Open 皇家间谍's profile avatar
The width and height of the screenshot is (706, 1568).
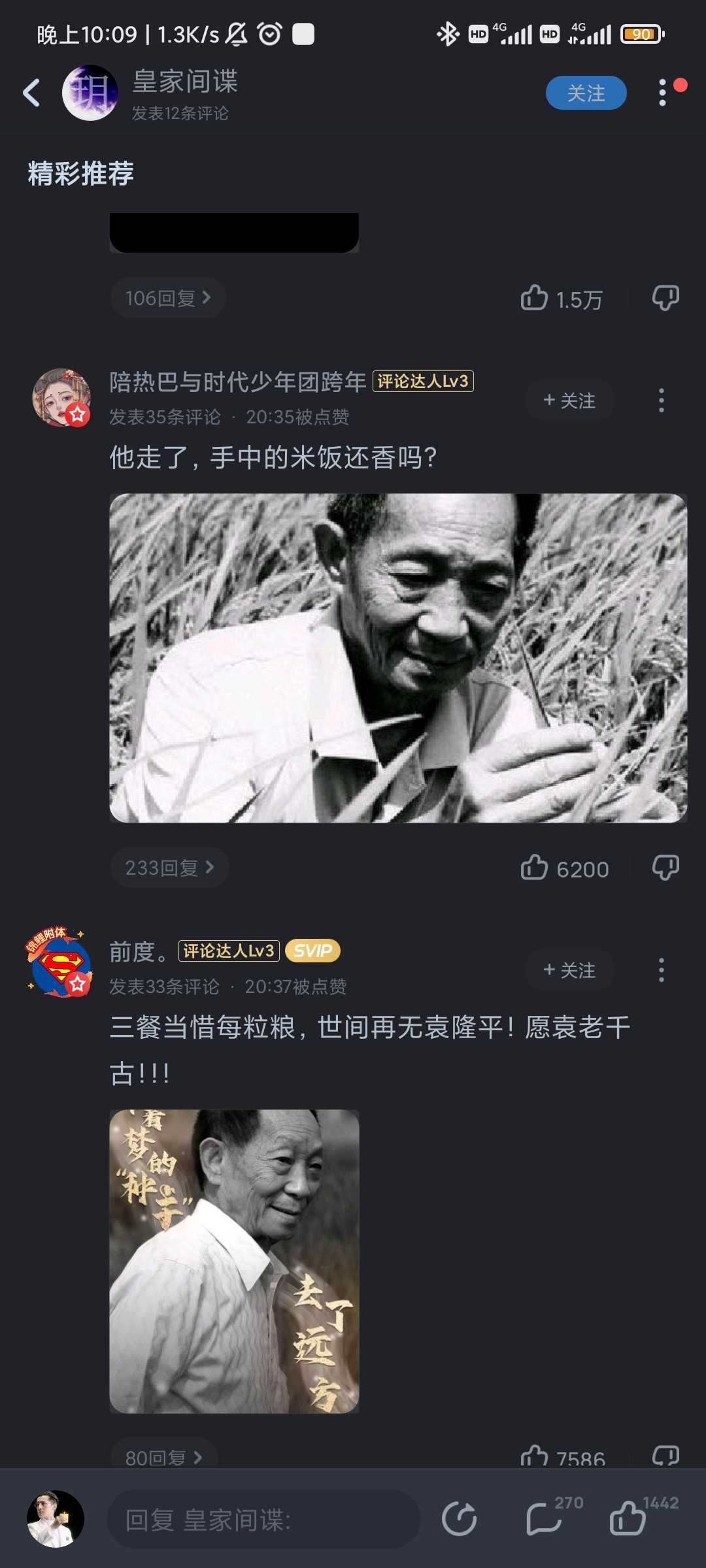point(90,93)
